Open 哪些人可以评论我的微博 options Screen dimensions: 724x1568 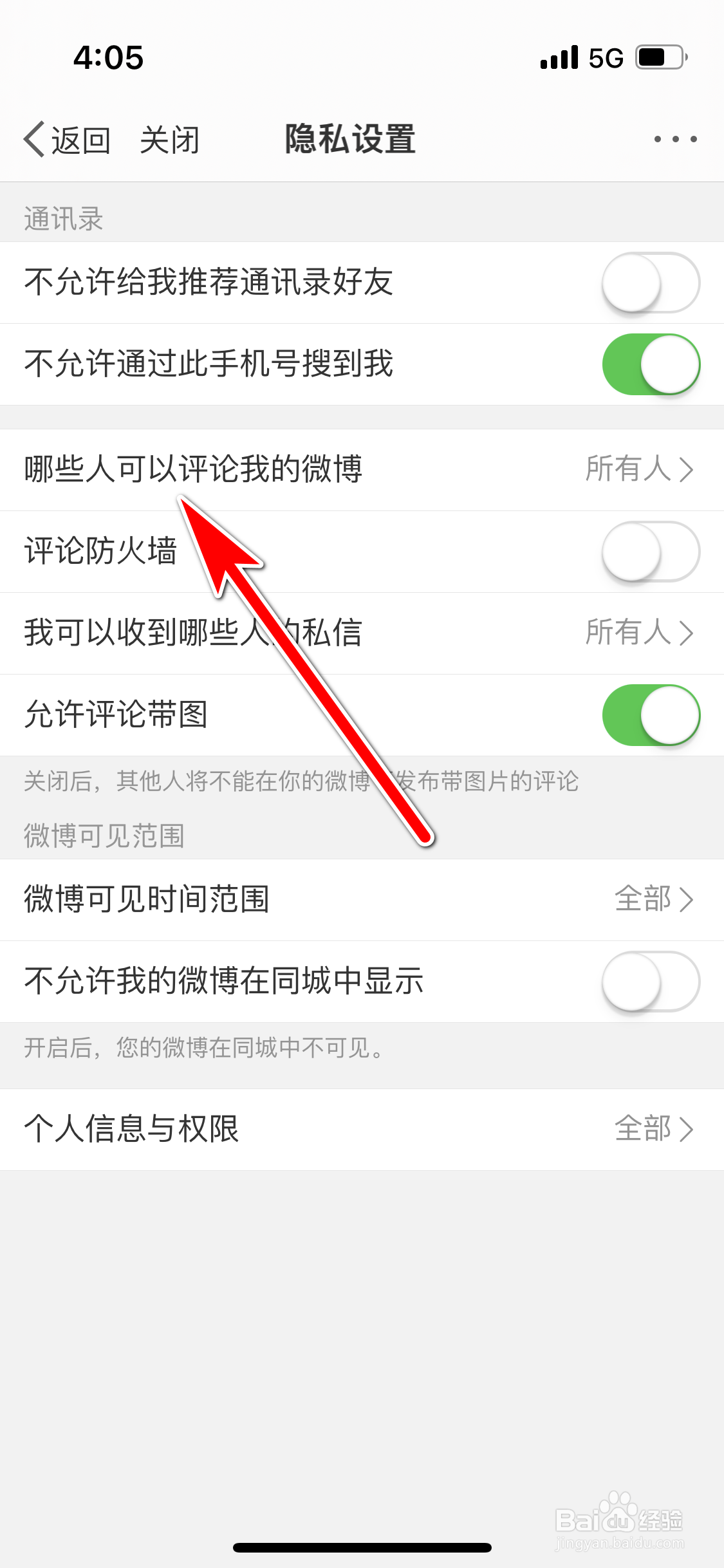click(362, 469)
